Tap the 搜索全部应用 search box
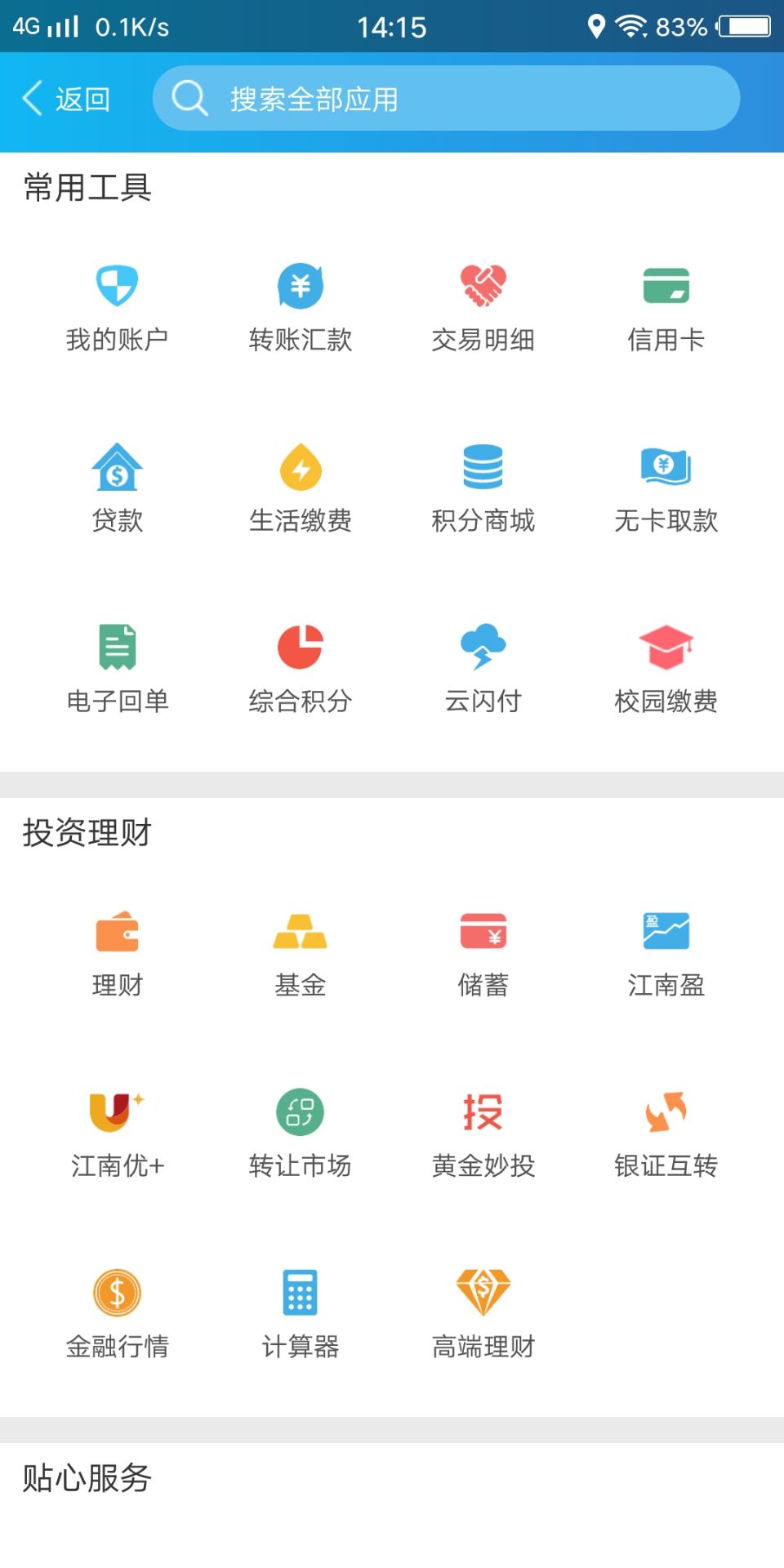784x1568 pixels. 446,99
